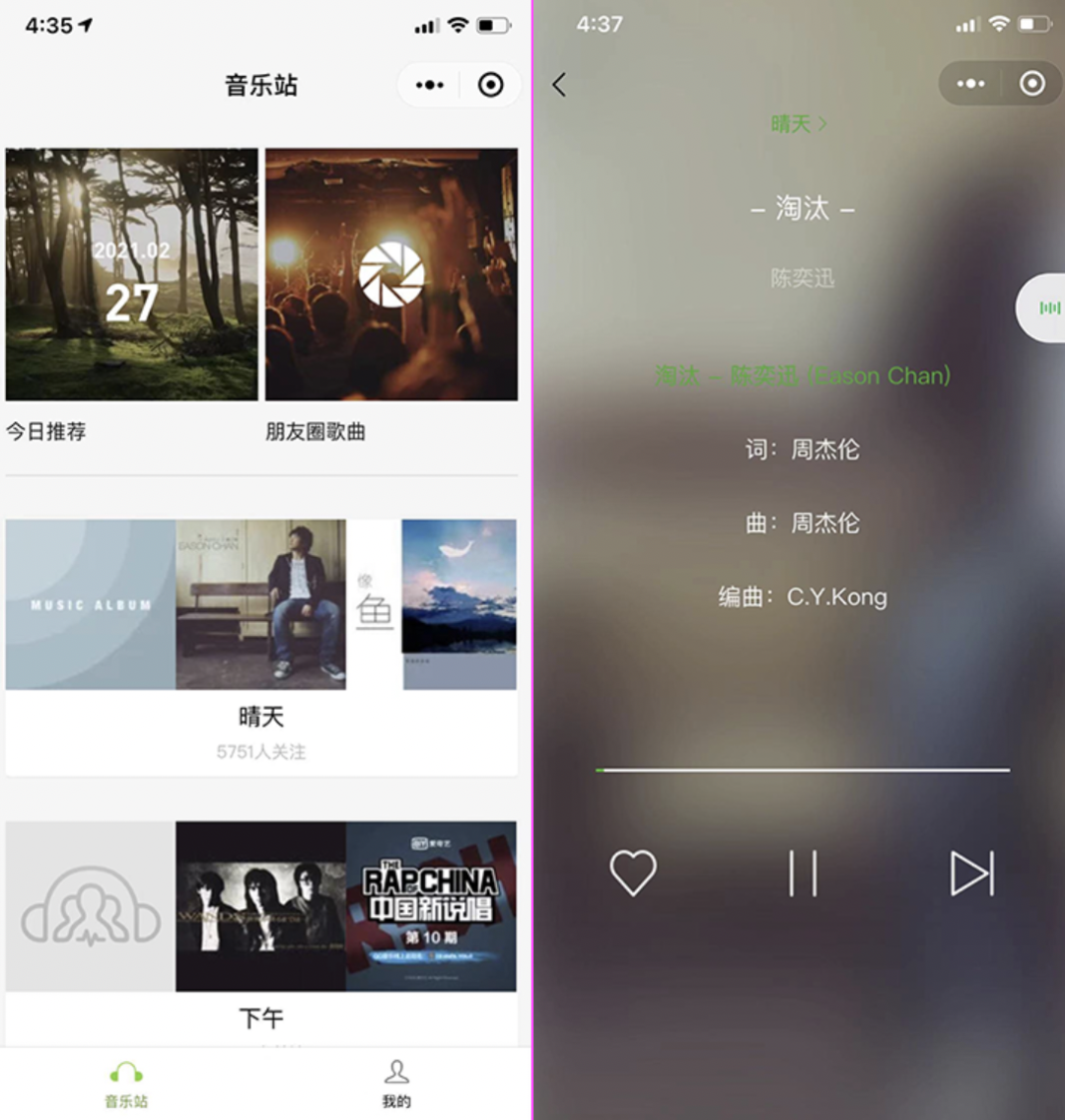This screenshot has height=1120, width=1065.
Task: Select the 音乐站 bottom tab
Action: point(126,1084)
